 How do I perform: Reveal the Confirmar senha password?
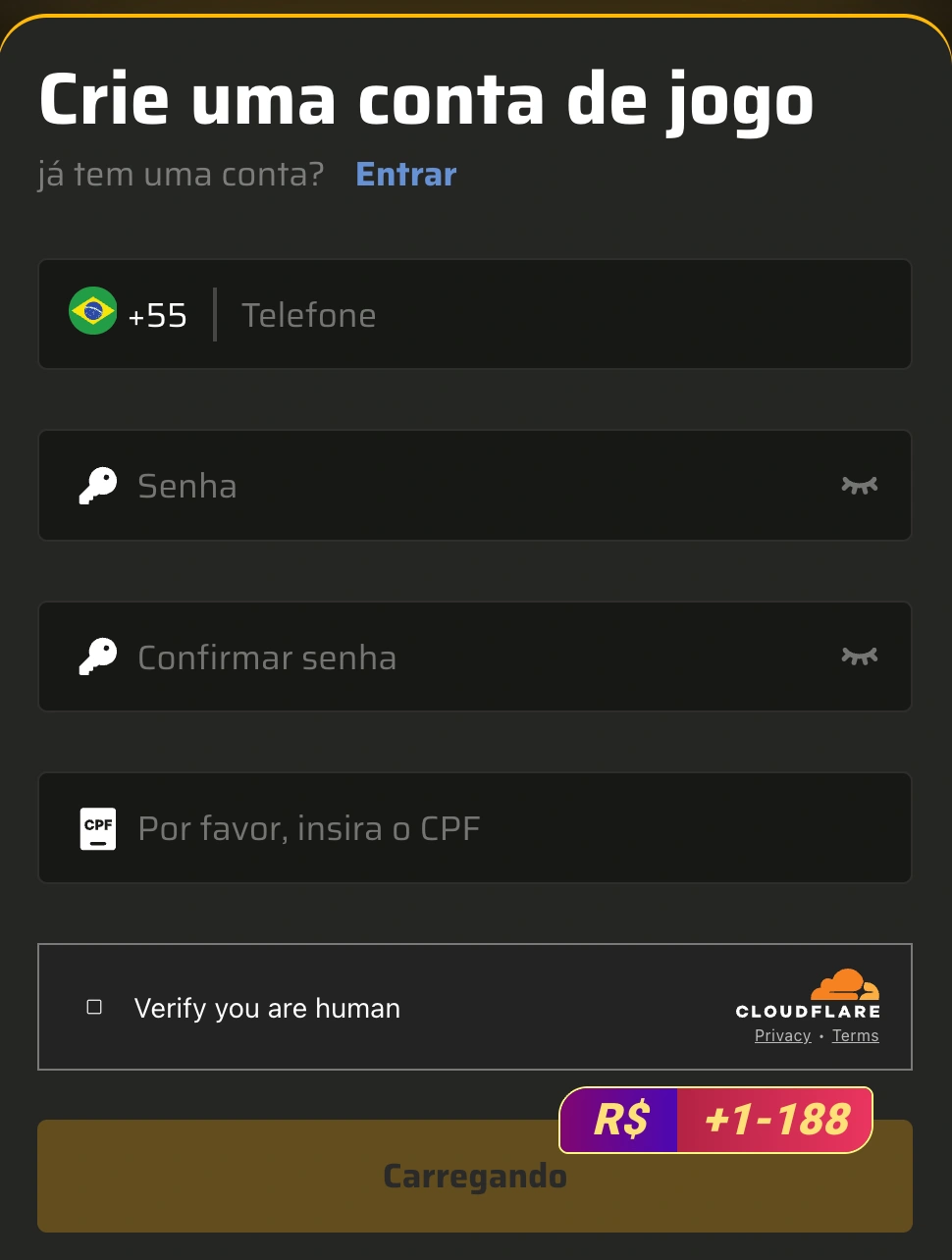coord(859,656)
